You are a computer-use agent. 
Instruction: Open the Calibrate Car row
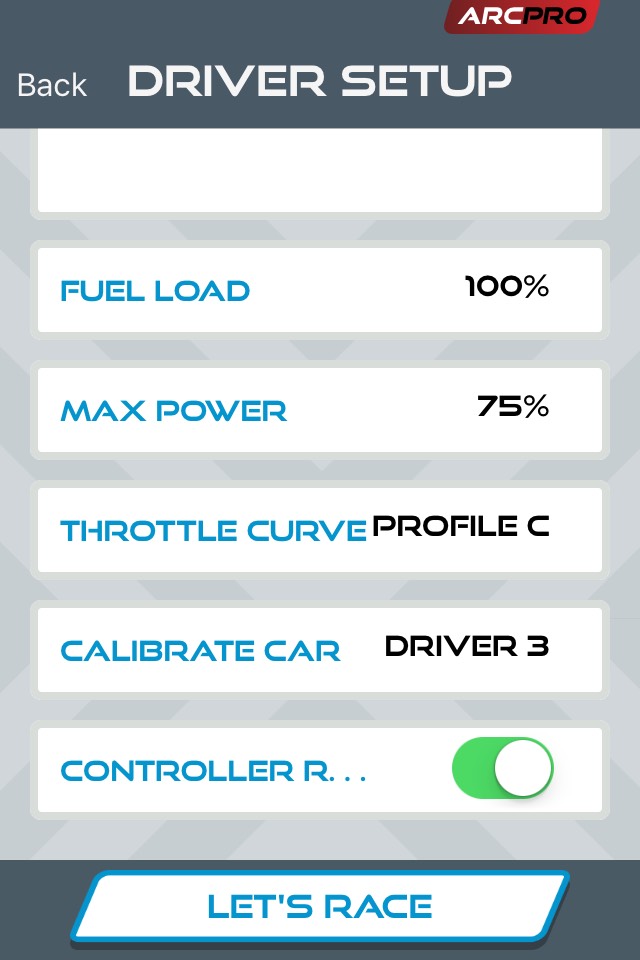pos(320,649)
